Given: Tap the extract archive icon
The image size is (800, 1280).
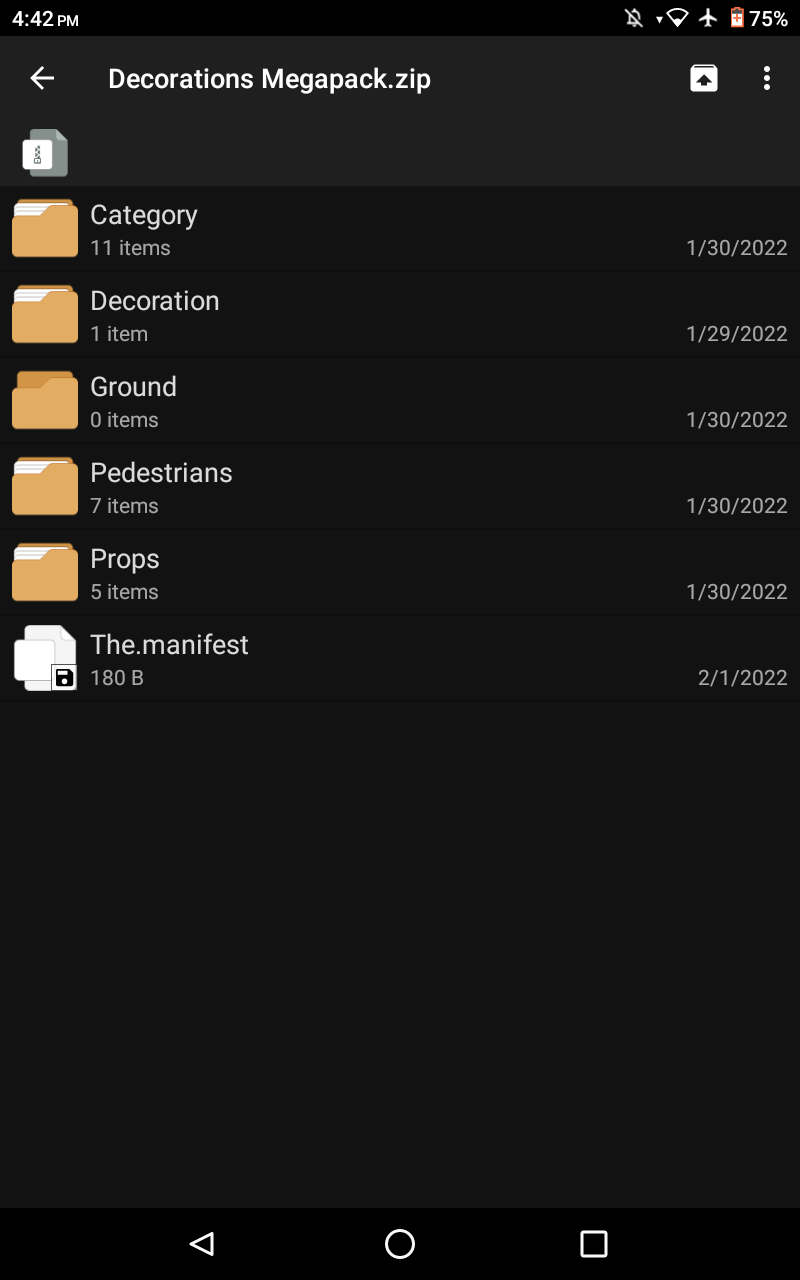Looking at the screenshot, I should coord(704,78).
